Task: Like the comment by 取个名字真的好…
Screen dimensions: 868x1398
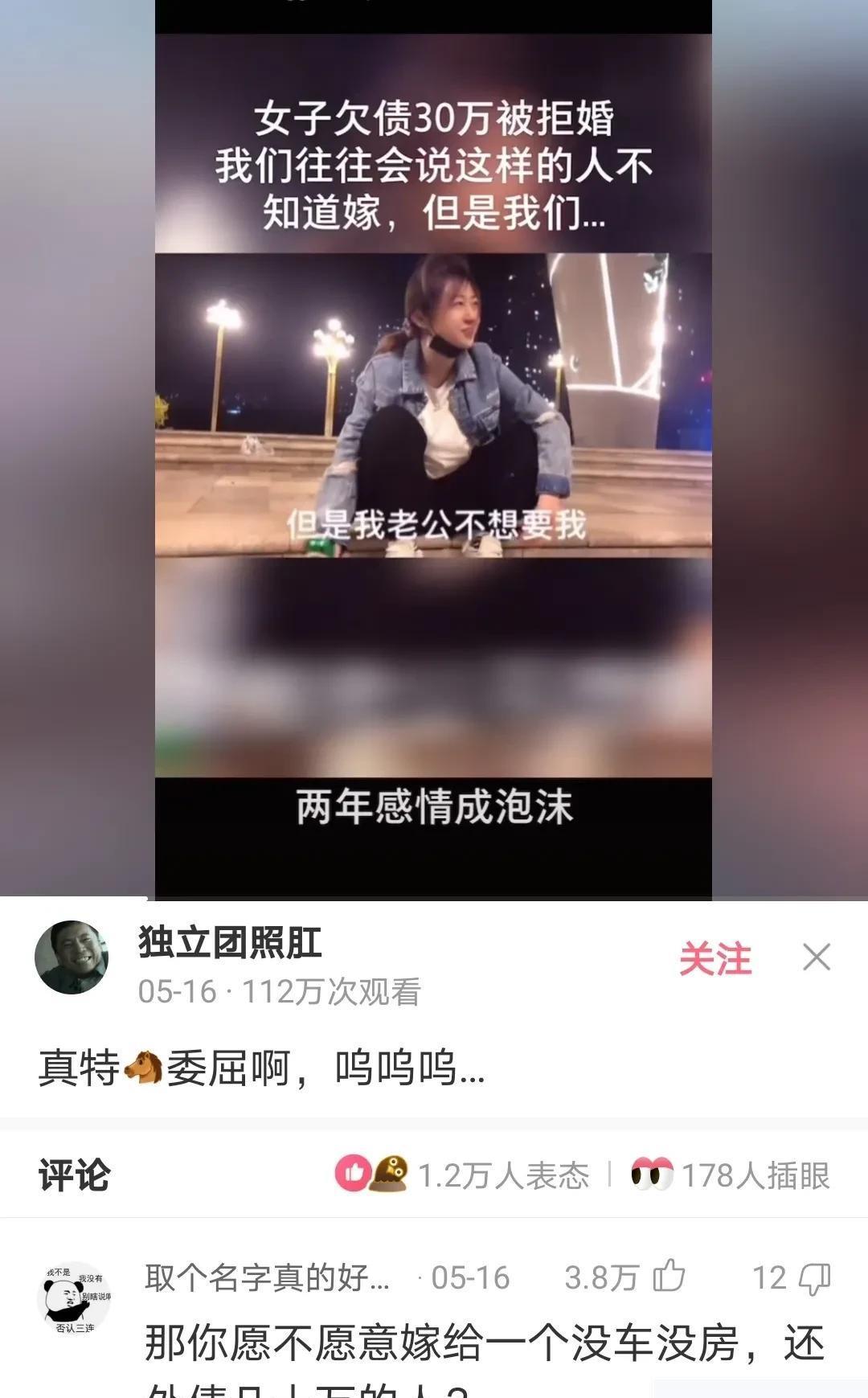Action: (x=669, y=1277)
